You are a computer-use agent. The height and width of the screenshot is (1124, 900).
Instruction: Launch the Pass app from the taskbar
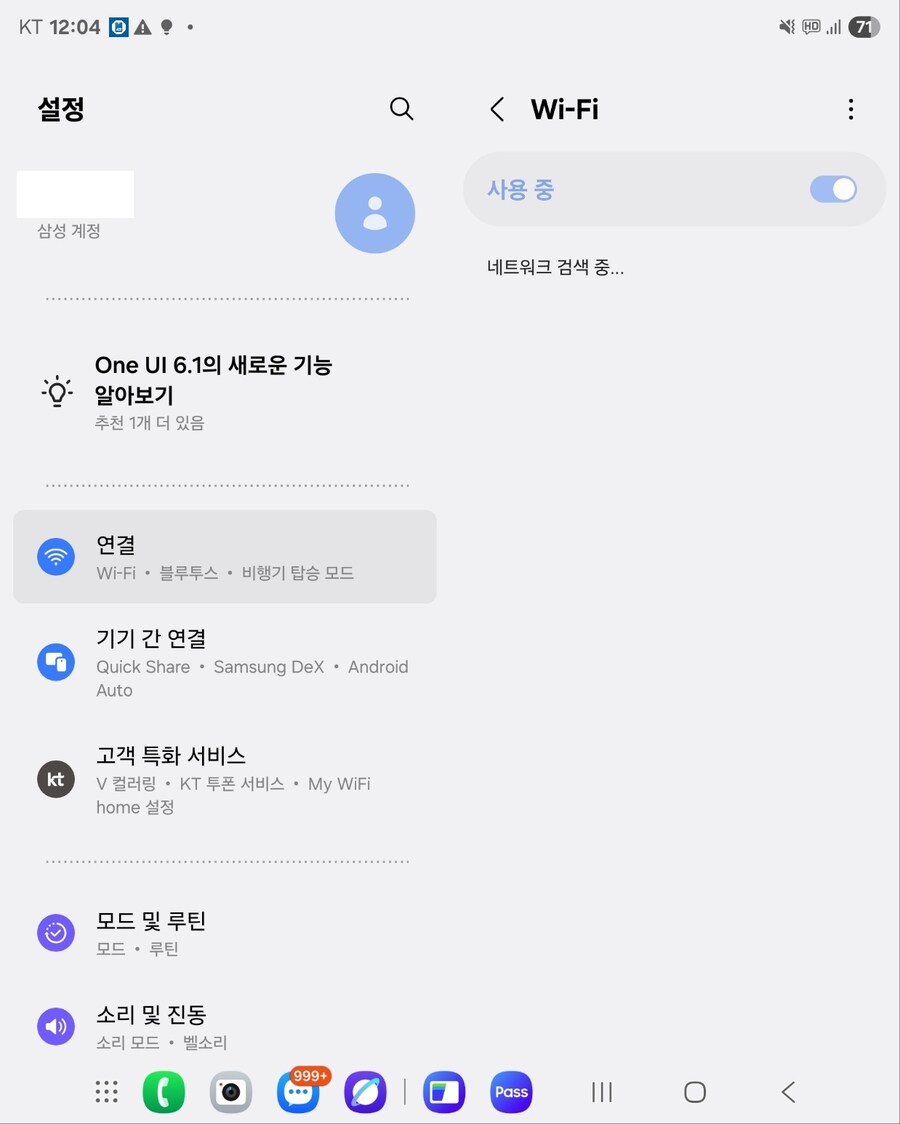(x=511, y=1092)
